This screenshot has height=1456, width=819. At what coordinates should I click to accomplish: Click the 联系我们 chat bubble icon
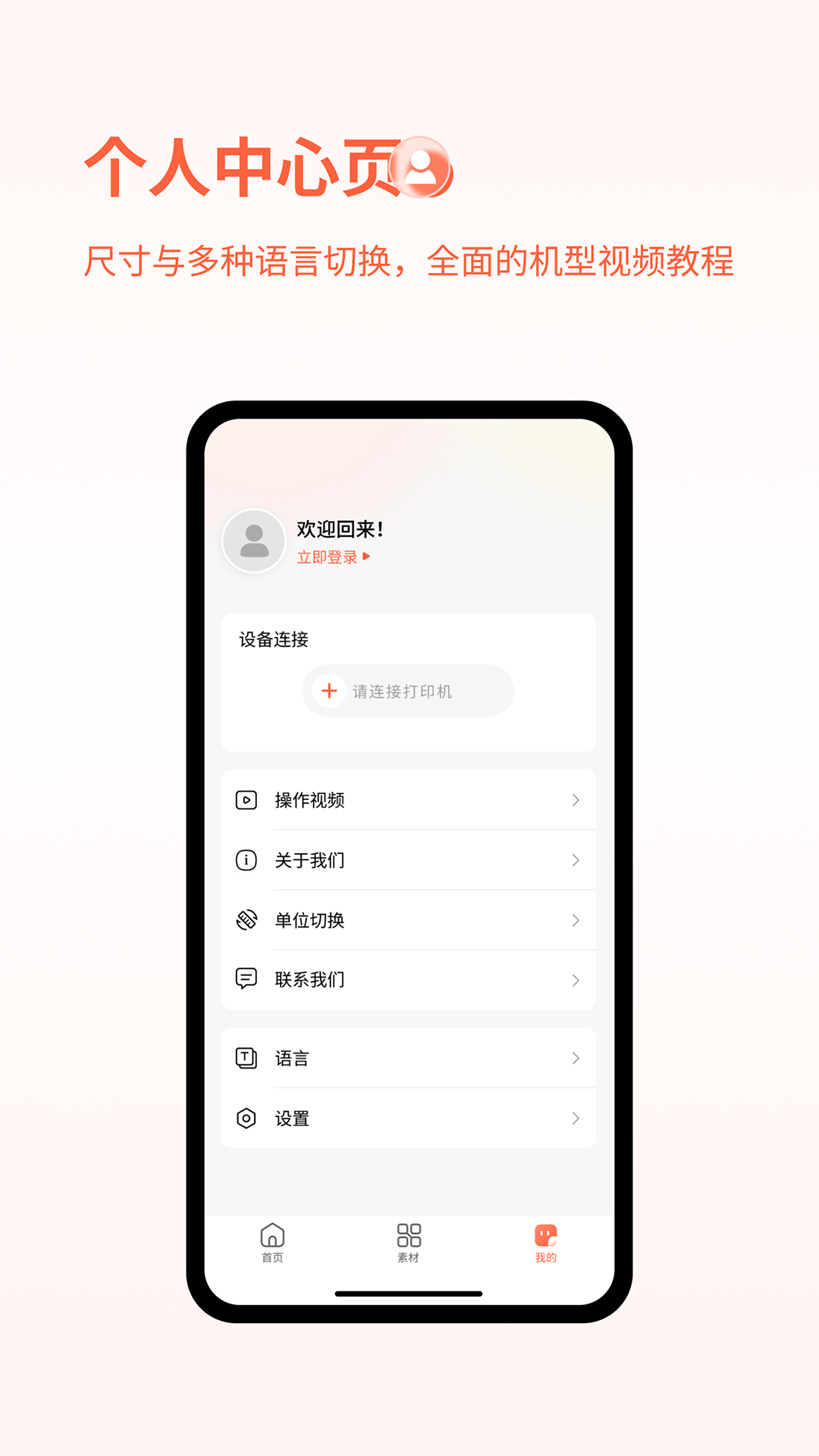point(247,979)
